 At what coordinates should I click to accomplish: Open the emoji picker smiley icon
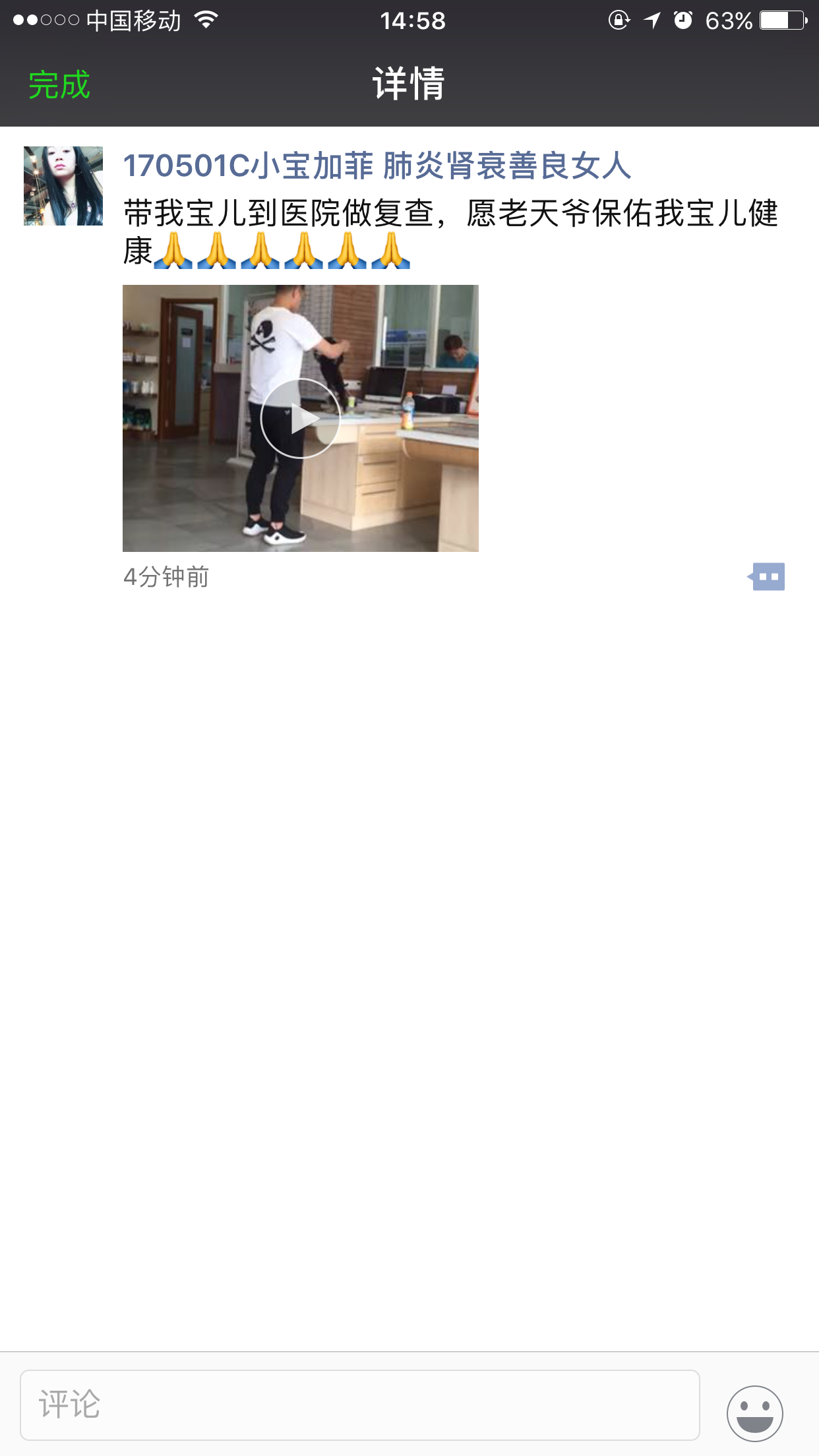tap(755, 1413)
